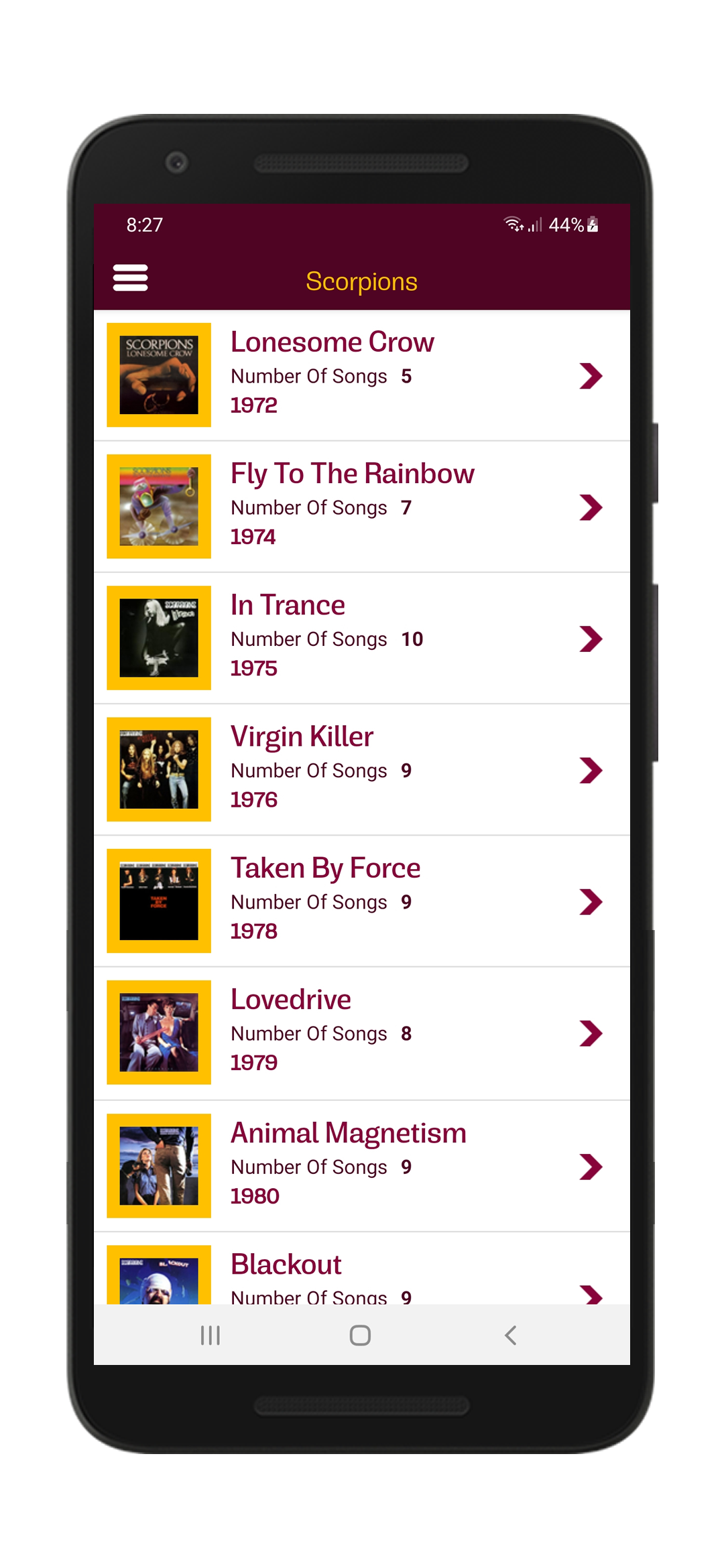Open the Fly To The Rainbow album
Image resolution: width=724 pixels, height=1568 pixels.
click(361, 507)
